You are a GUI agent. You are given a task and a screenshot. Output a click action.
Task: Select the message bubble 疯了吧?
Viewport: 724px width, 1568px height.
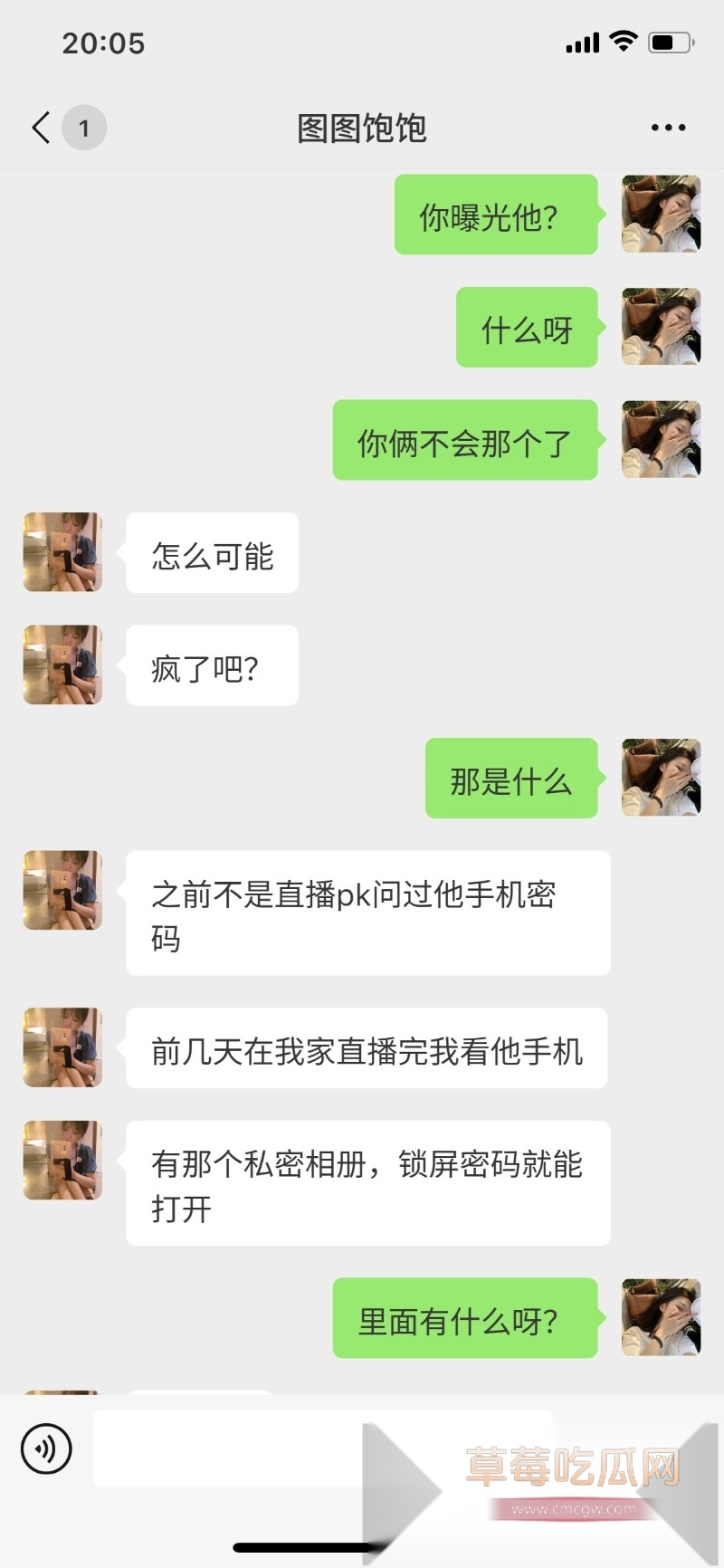[212, 665]
